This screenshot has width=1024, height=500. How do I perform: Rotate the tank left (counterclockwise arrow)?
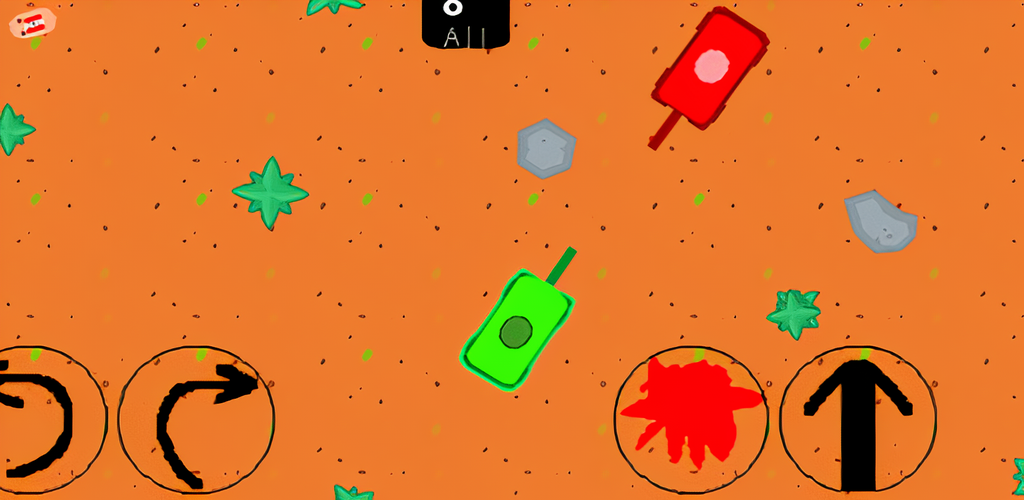[x=40, y=420]
